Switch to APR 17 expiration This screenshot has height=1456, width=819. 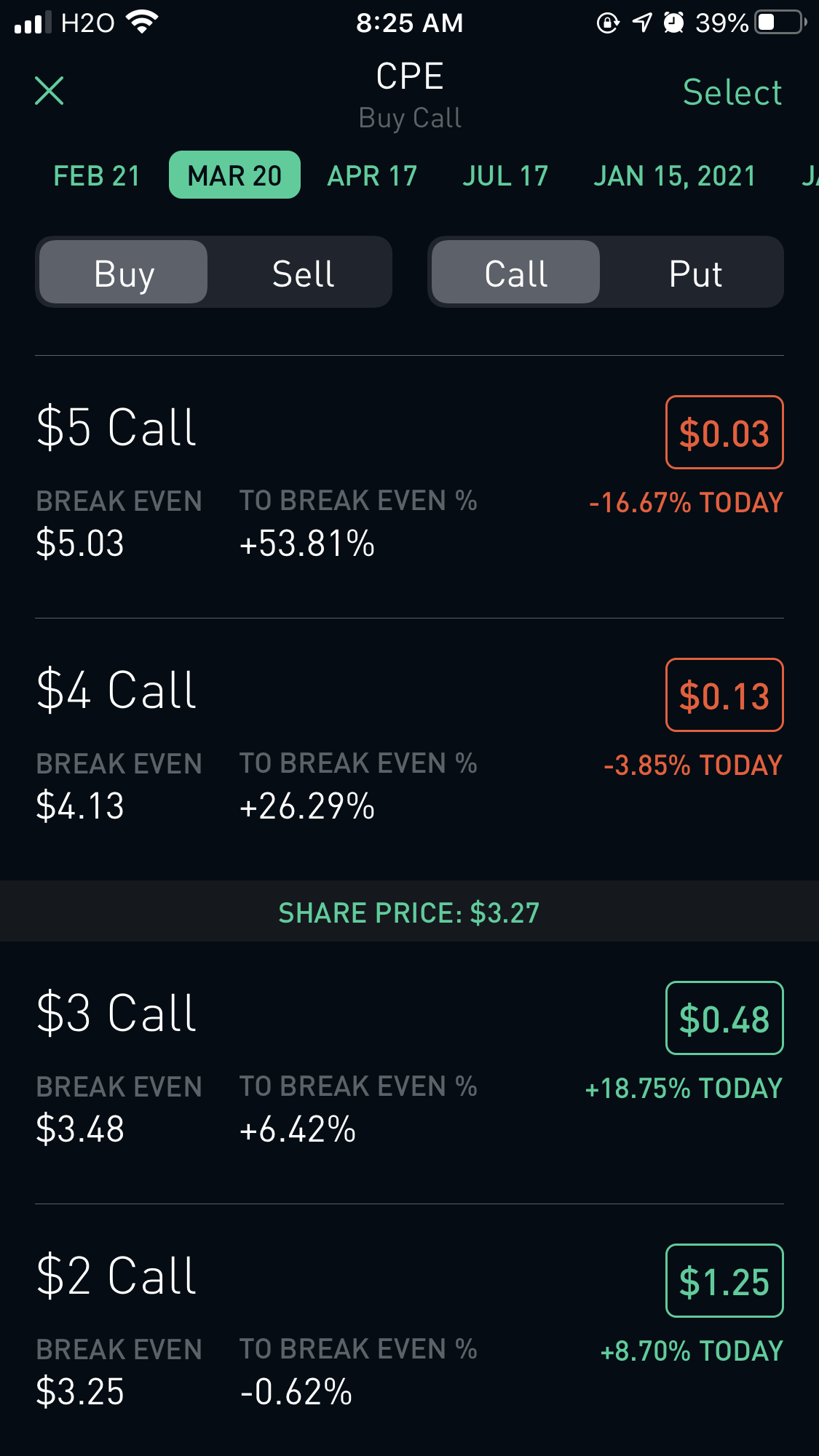[372, 176]
